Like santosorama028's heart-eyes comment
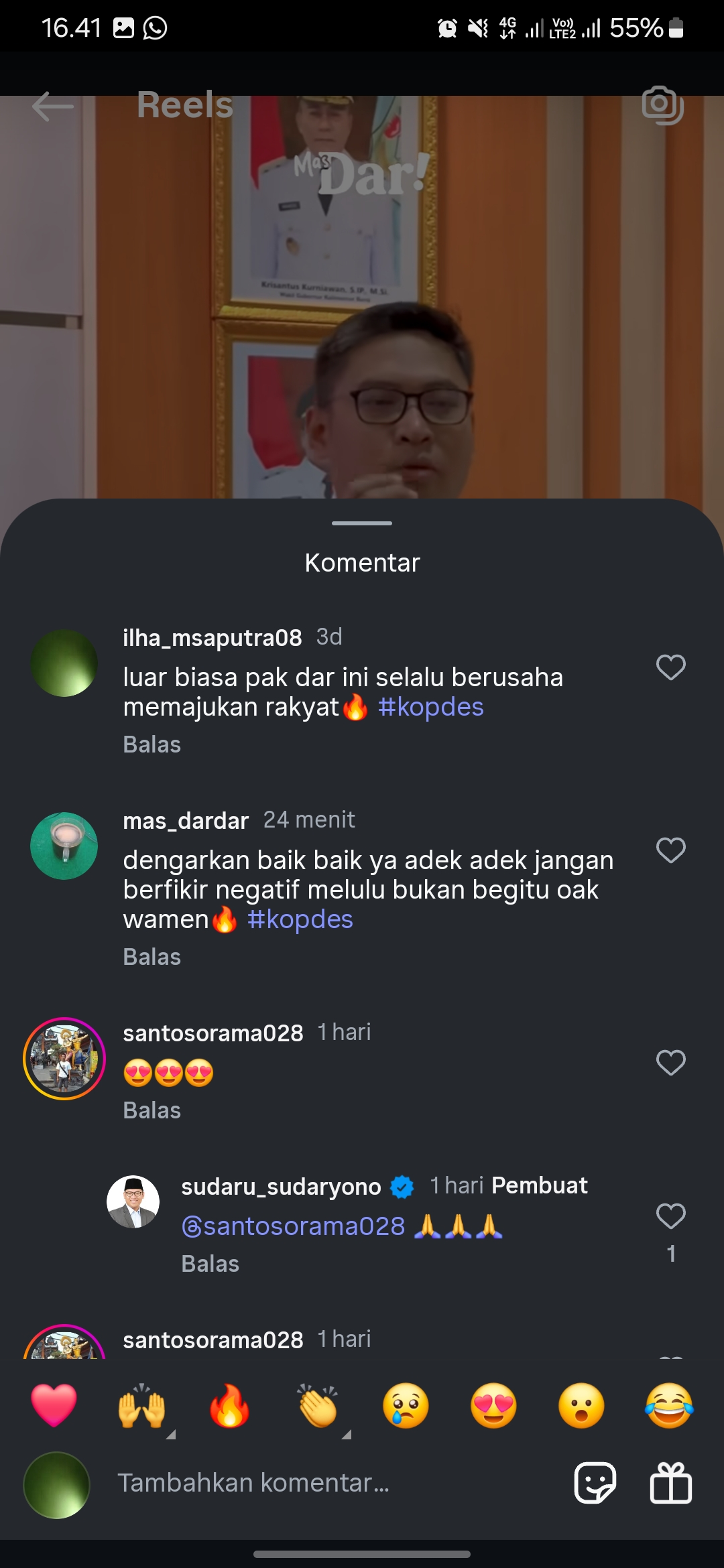724x1568 pixels. 670,1063
